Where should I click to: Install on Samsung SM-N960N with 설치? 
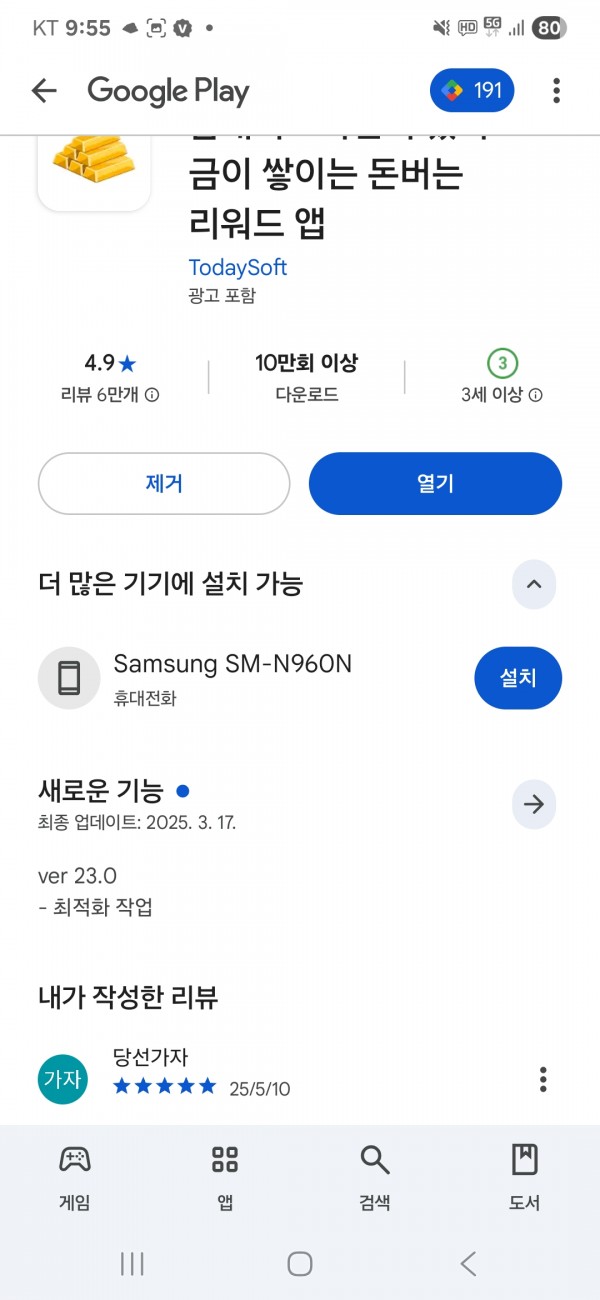point(518,678)
